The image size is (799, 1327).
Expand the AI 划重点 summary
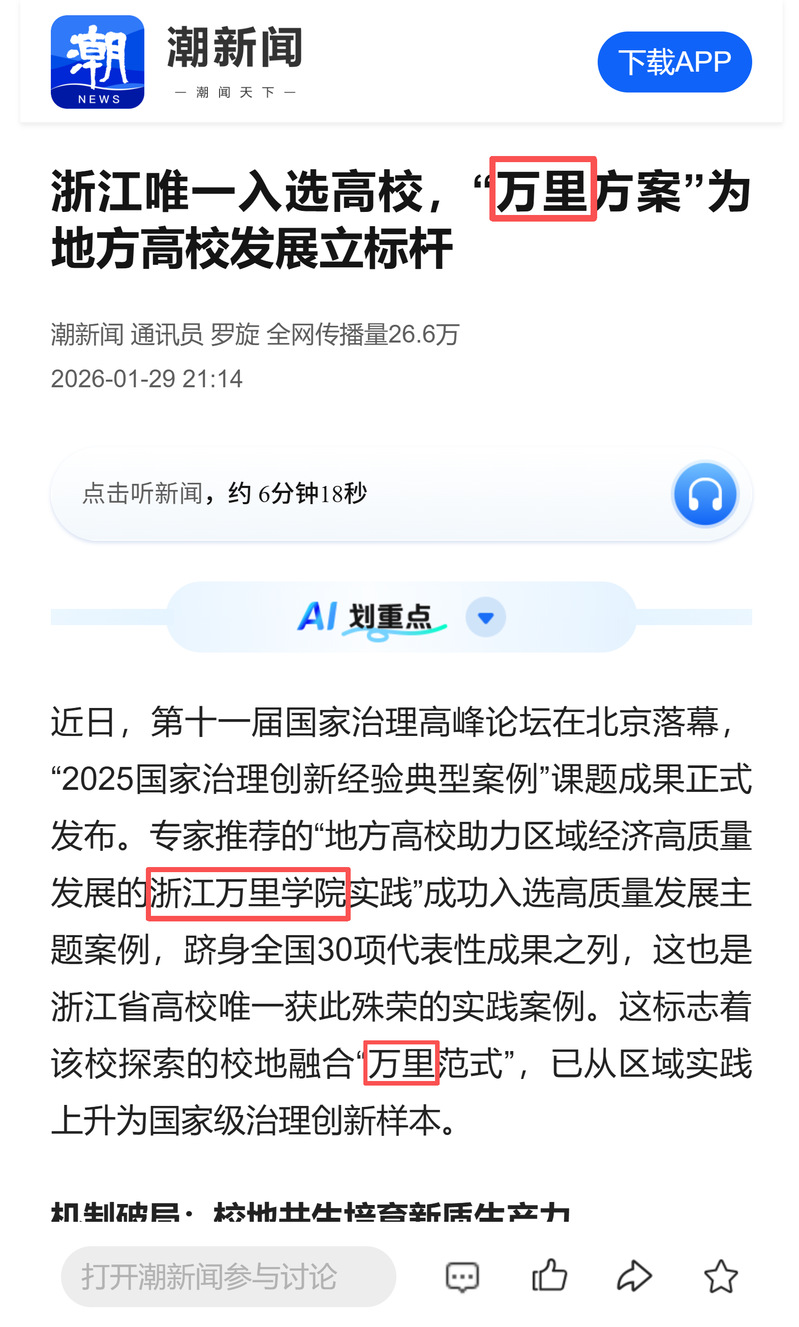[486, 618]
